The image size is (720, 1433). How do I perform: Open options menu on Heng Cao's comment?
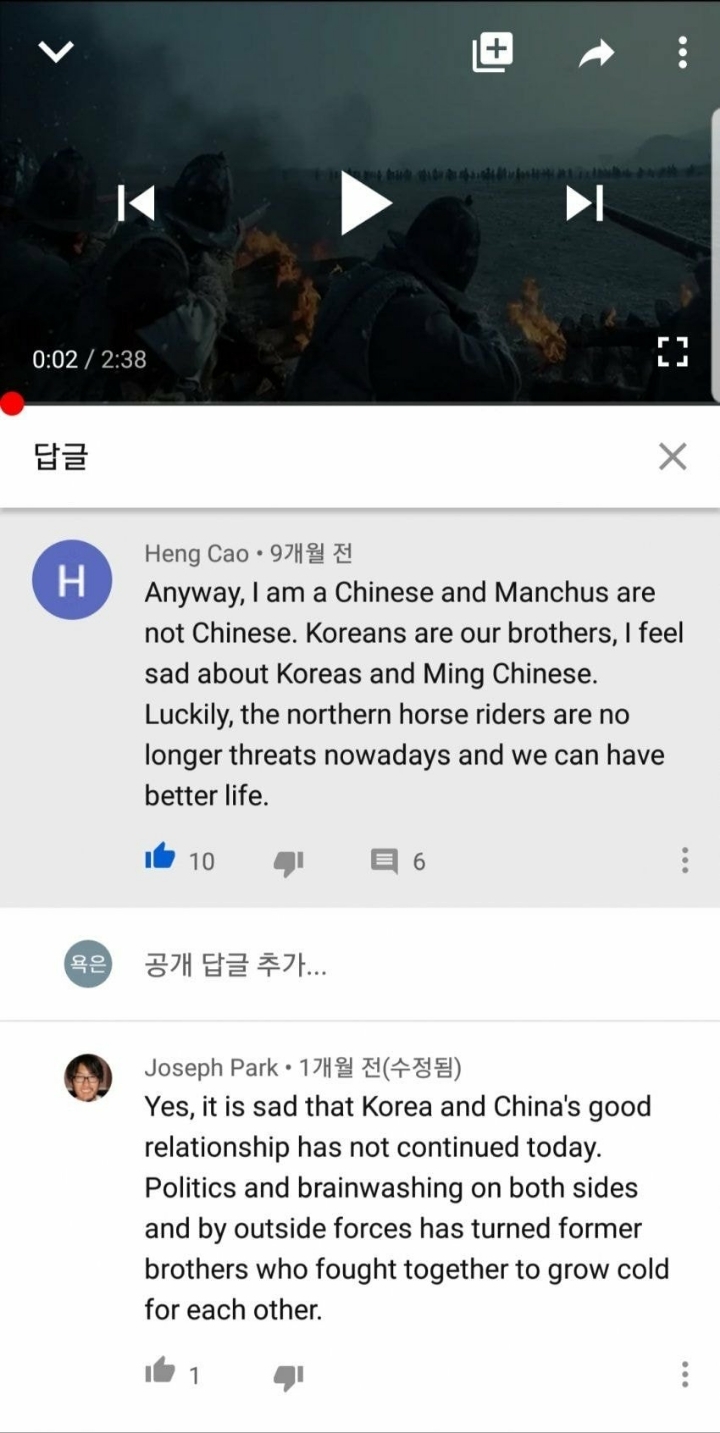coord(684,860)
